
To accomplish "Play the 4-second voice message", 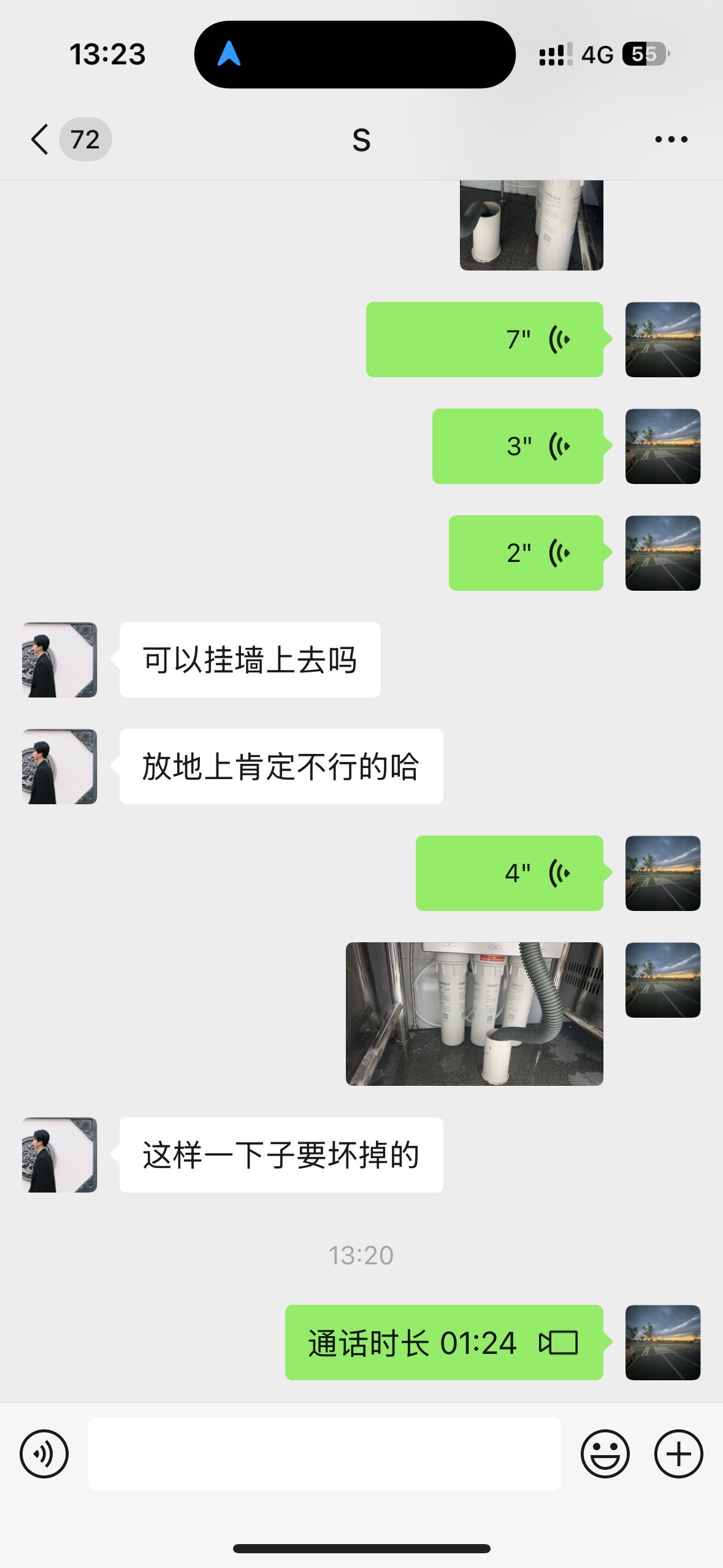I will point(509,873).
